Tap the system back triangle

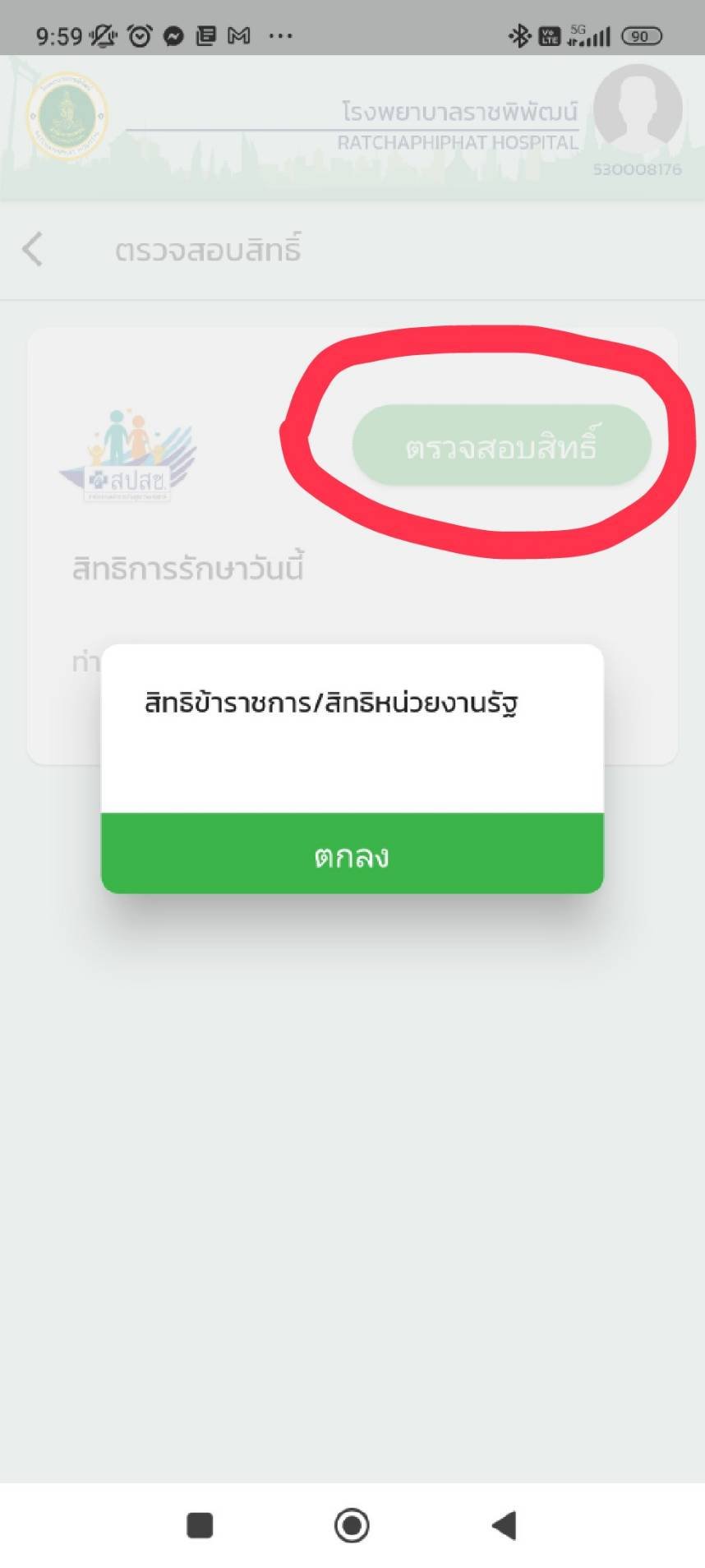click(x=504, y=1525)
